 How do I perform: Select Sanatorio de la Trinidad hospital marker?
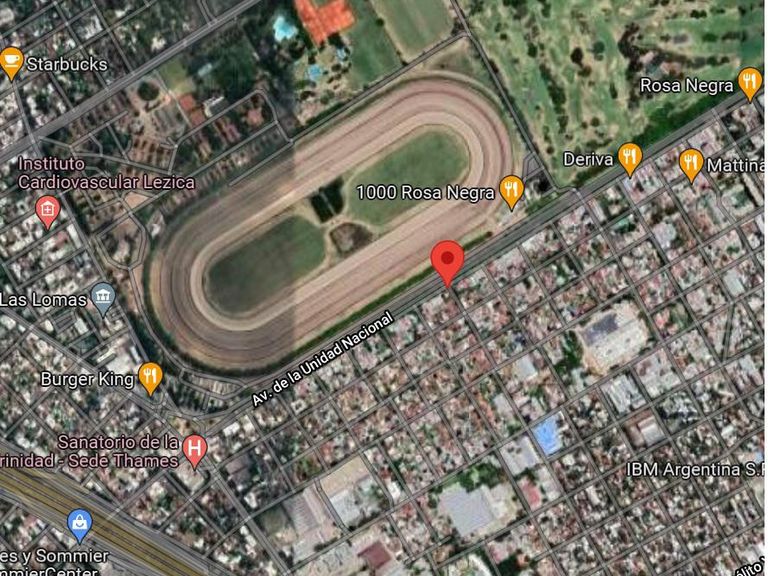tap(194, 451)
